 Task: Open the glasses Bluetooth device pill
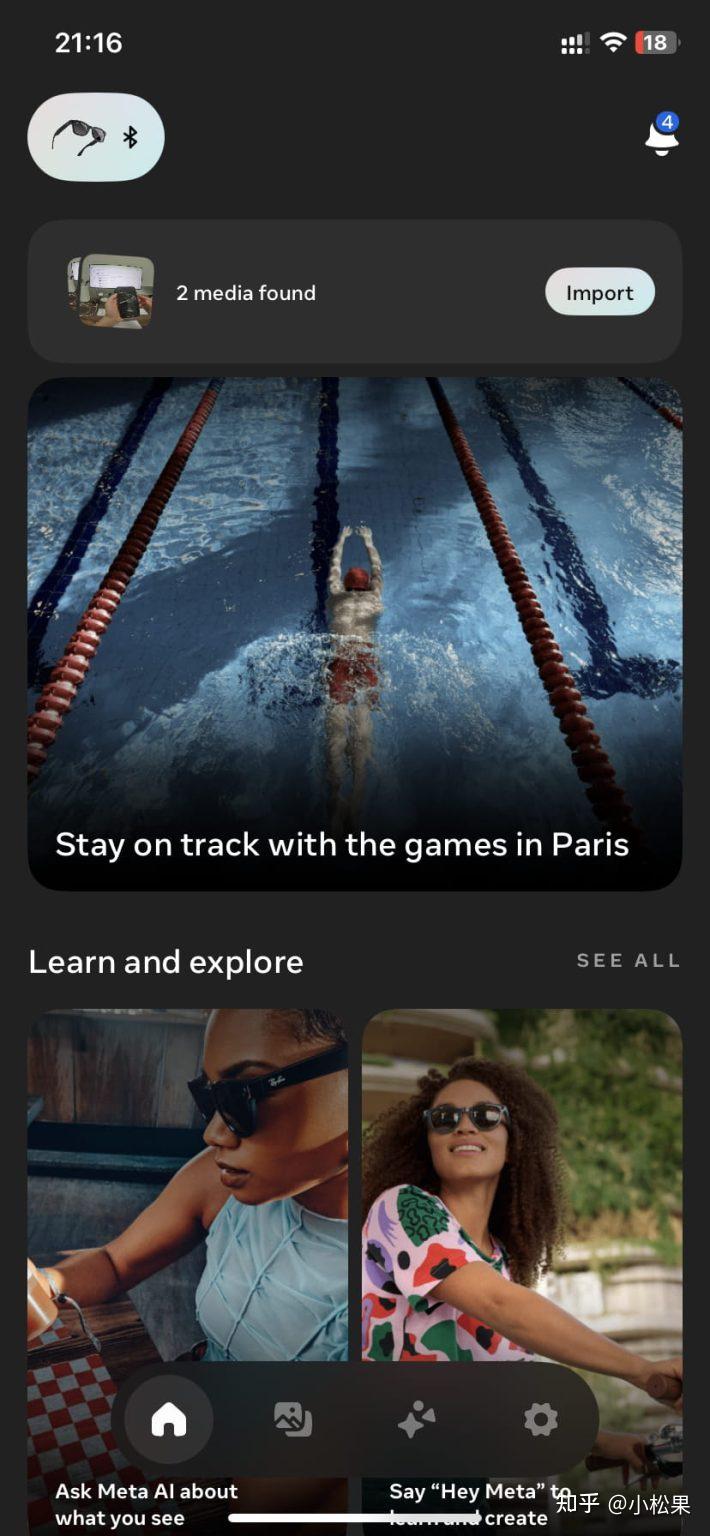coord(96,137)
